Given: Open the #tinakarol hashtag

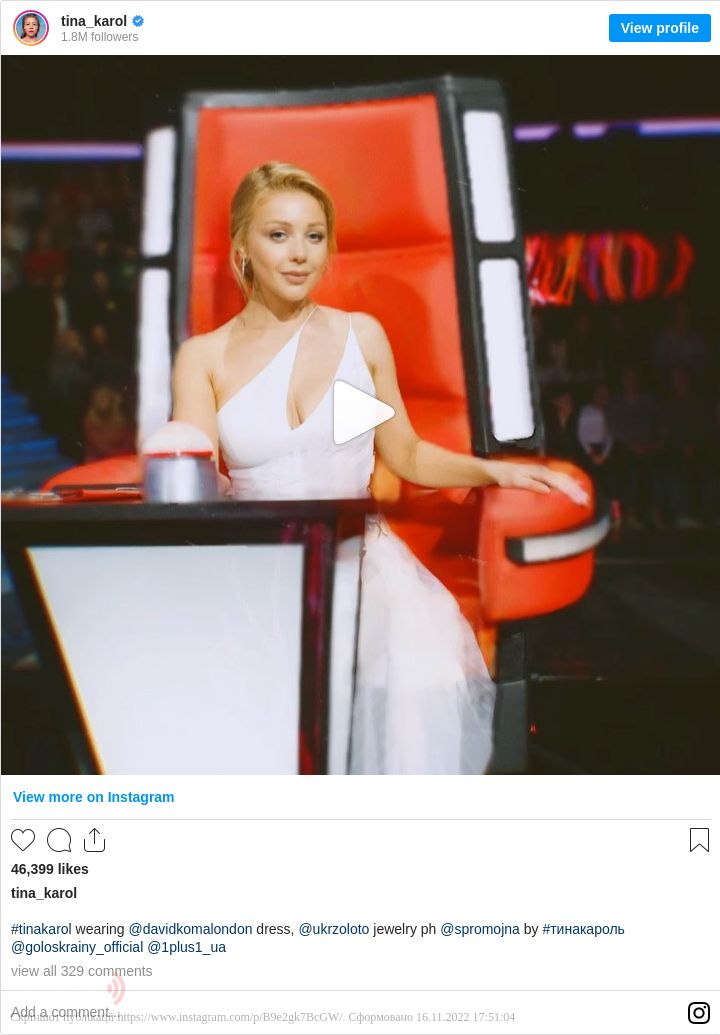Looking at the screenshot, I should pos(41,929).
